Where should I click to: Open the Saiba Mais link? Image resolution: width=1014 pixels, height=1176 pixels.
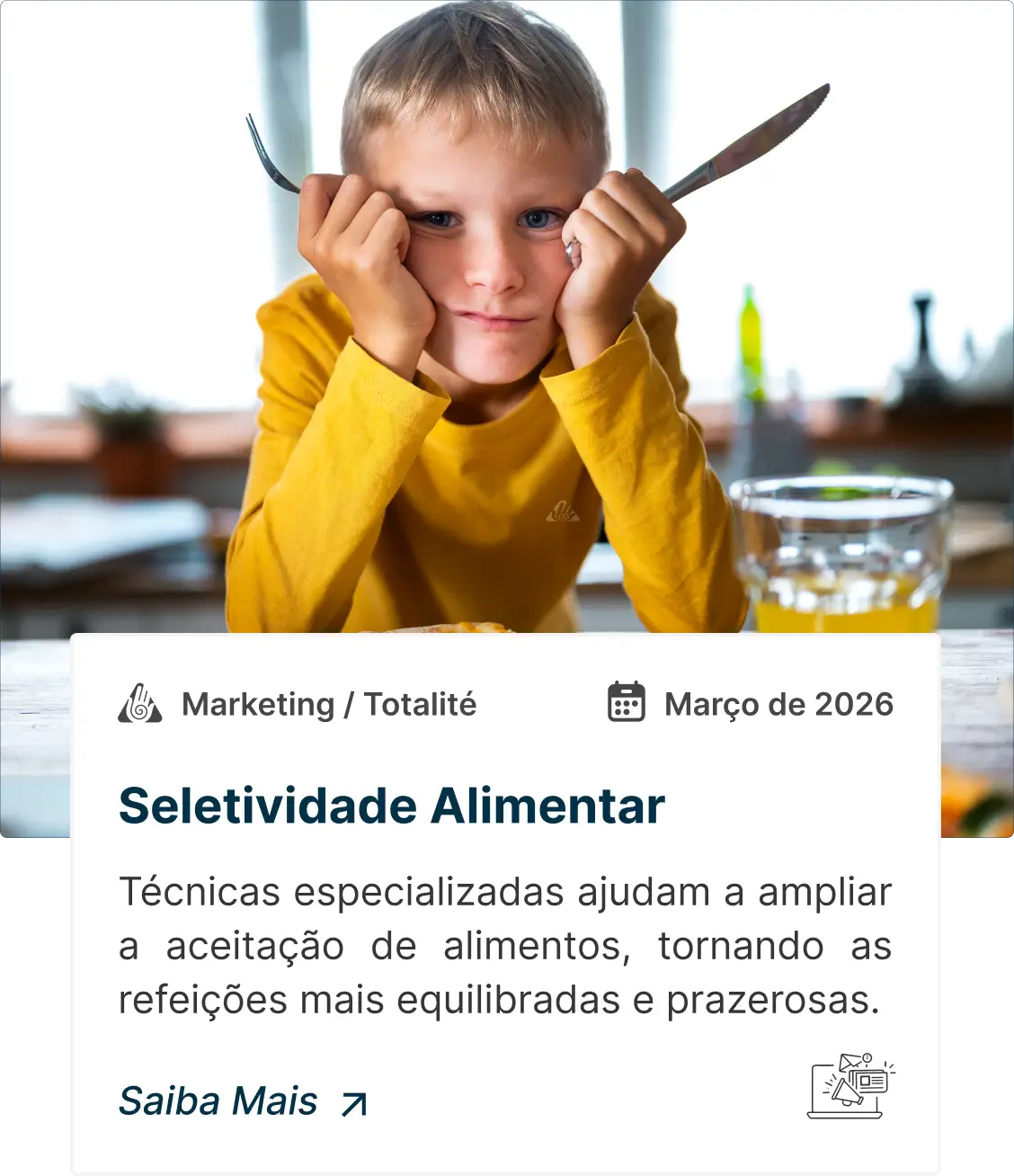(x=241, y=1101)
